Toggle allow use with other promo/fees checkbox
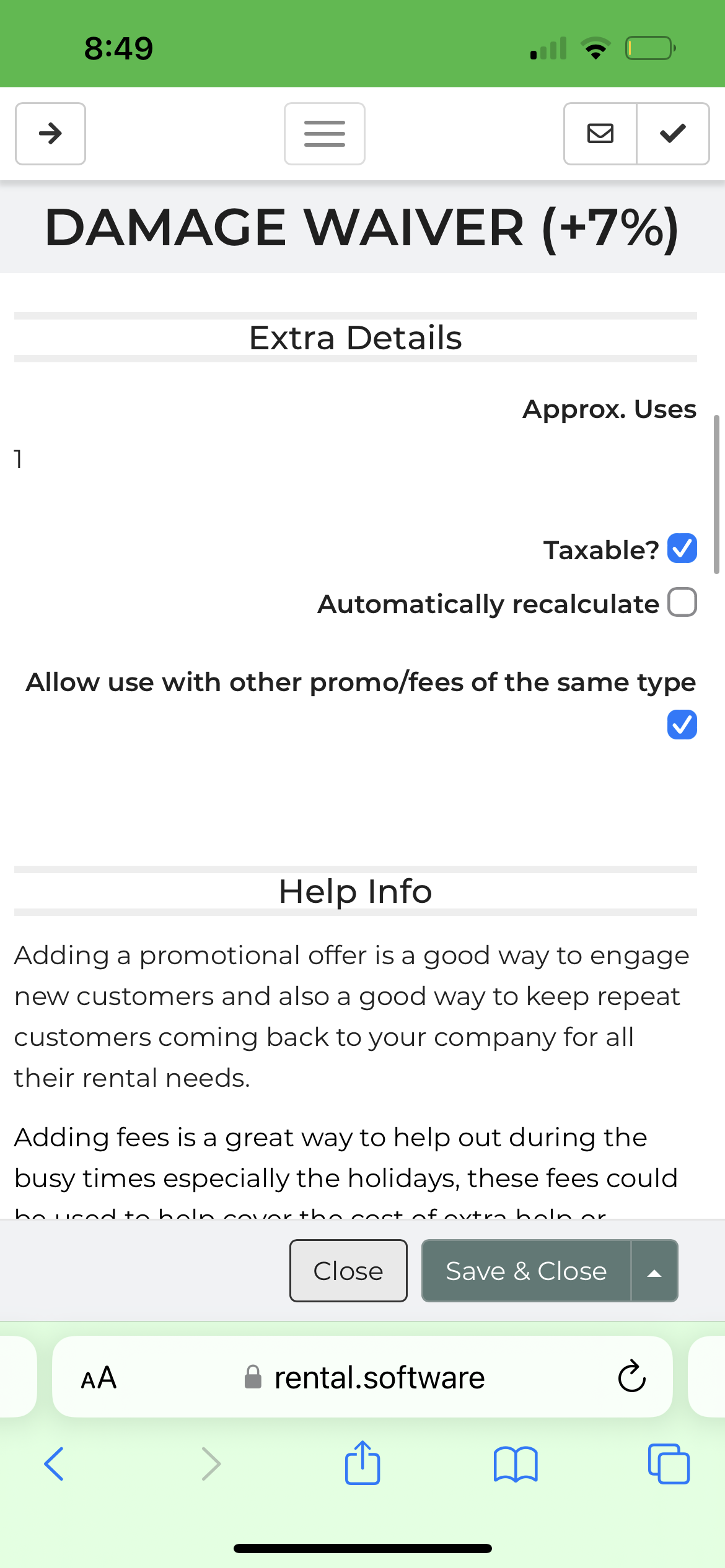Viewport: 725px width, 1568px height. [682, 725]
